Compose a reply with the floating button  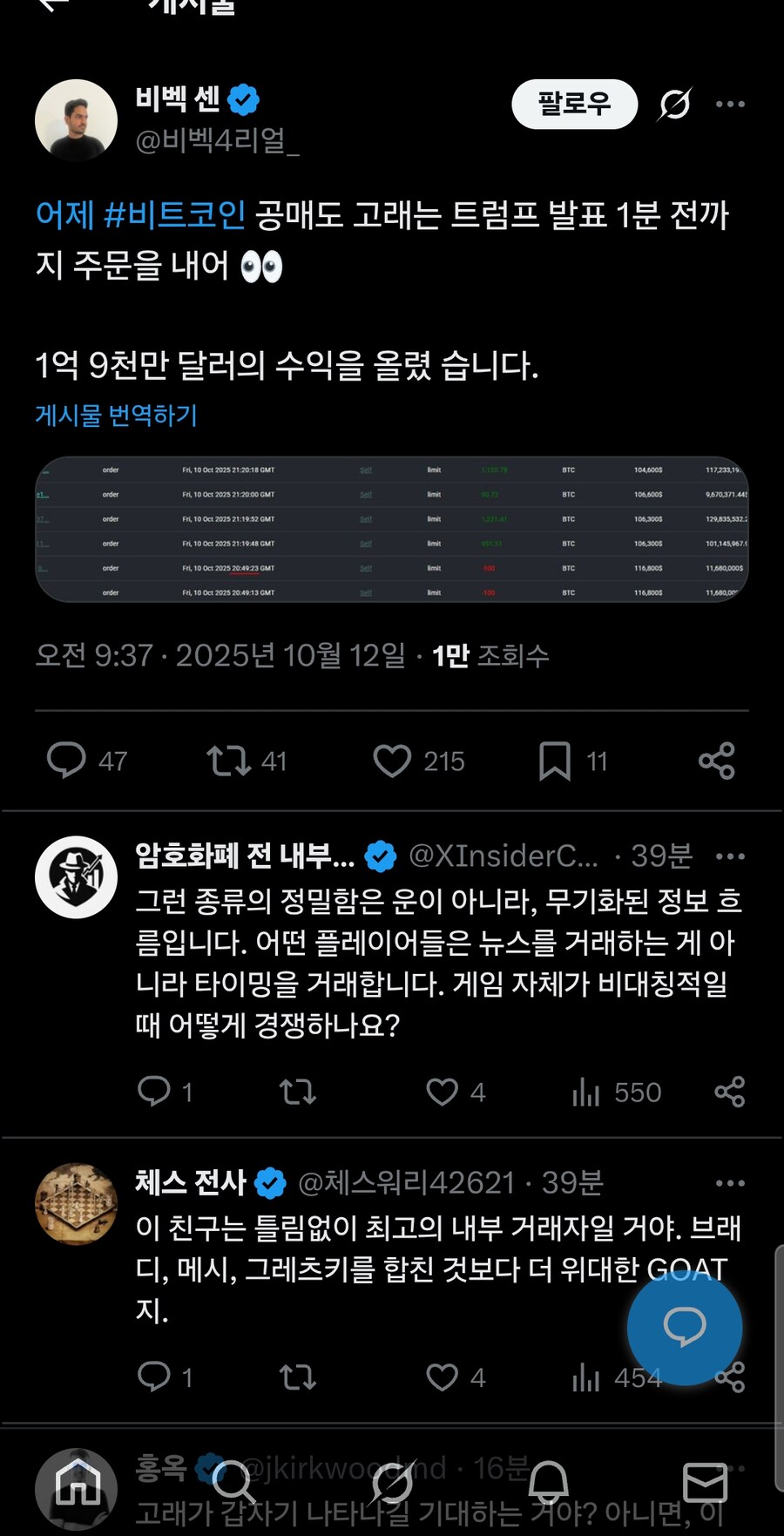685,1327
